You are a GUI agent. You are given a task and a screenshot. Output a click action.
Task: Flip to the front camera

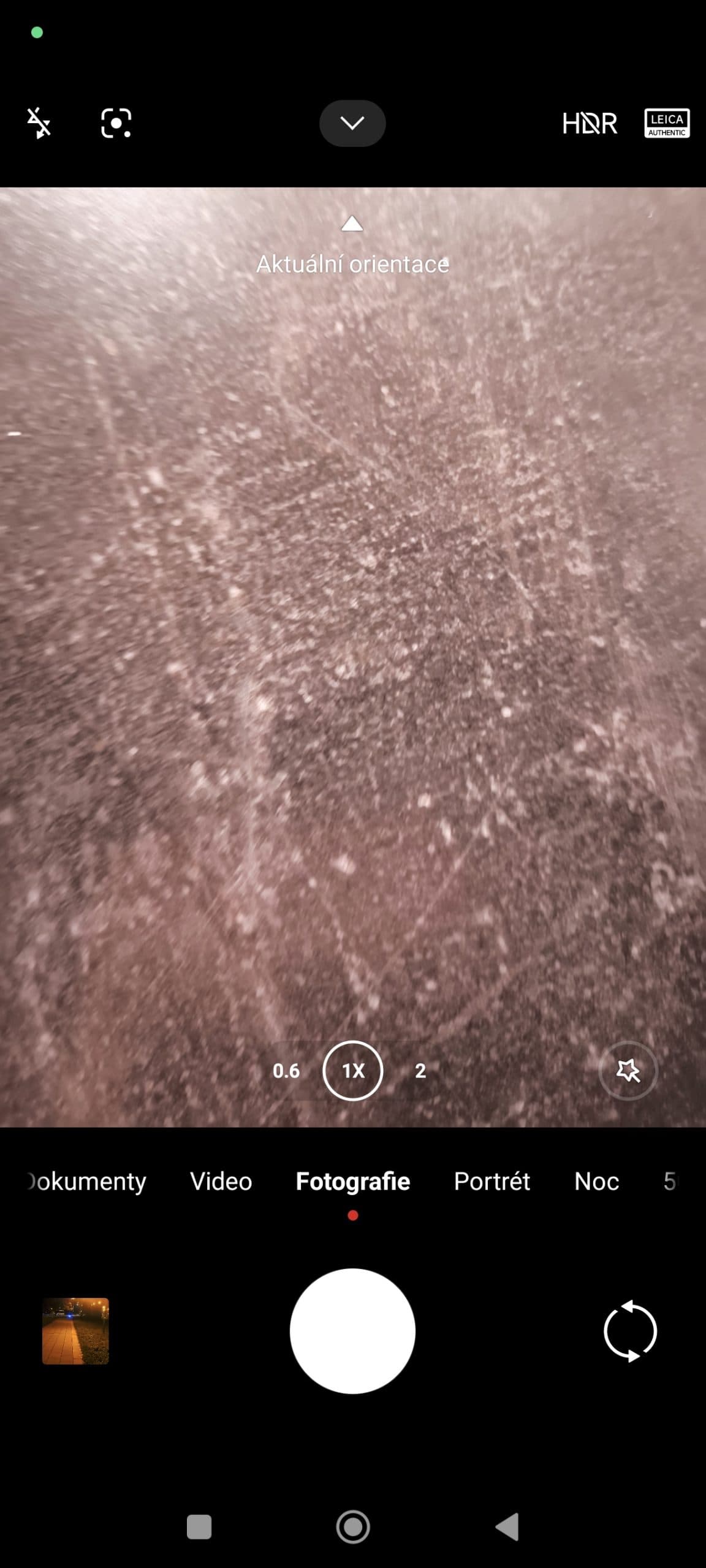coord(630,1331)
